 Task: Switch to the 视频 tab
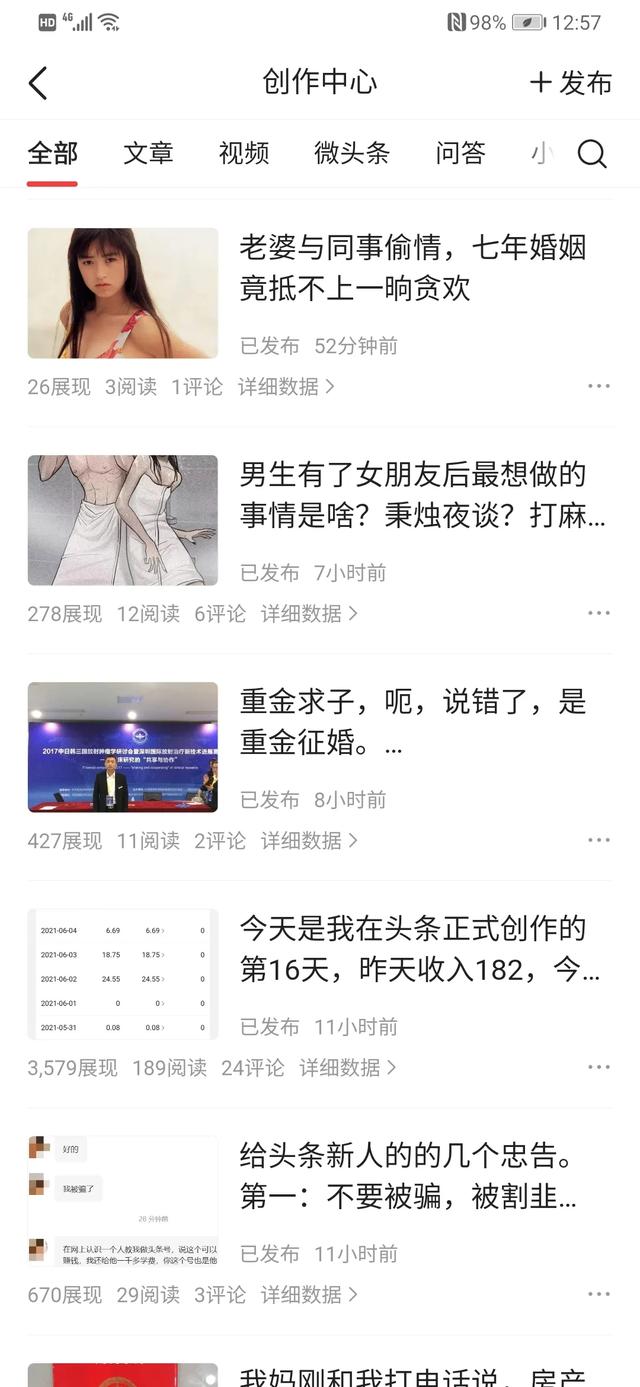(244, 153)
